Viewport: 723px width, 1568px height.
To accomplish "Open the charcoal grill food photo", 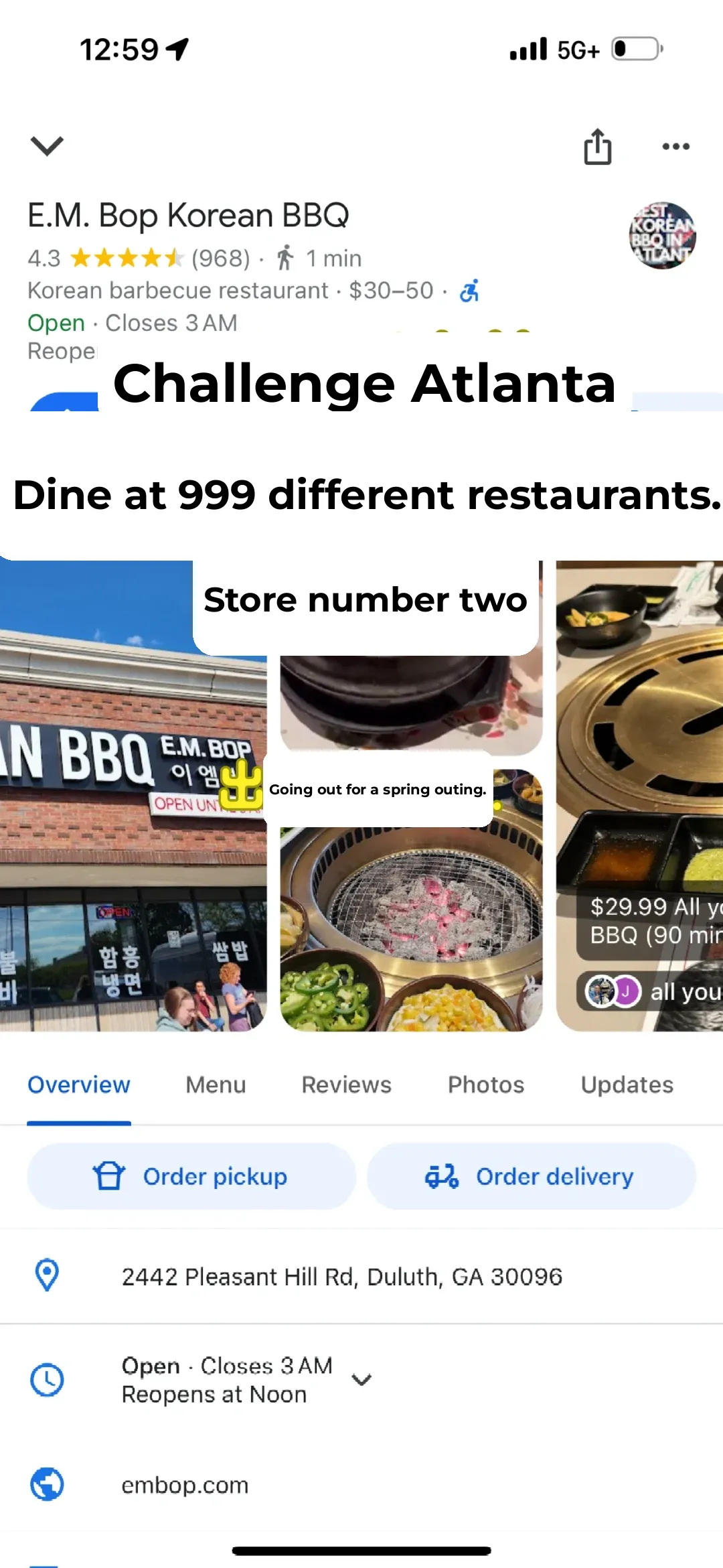I will click(411, 931).
